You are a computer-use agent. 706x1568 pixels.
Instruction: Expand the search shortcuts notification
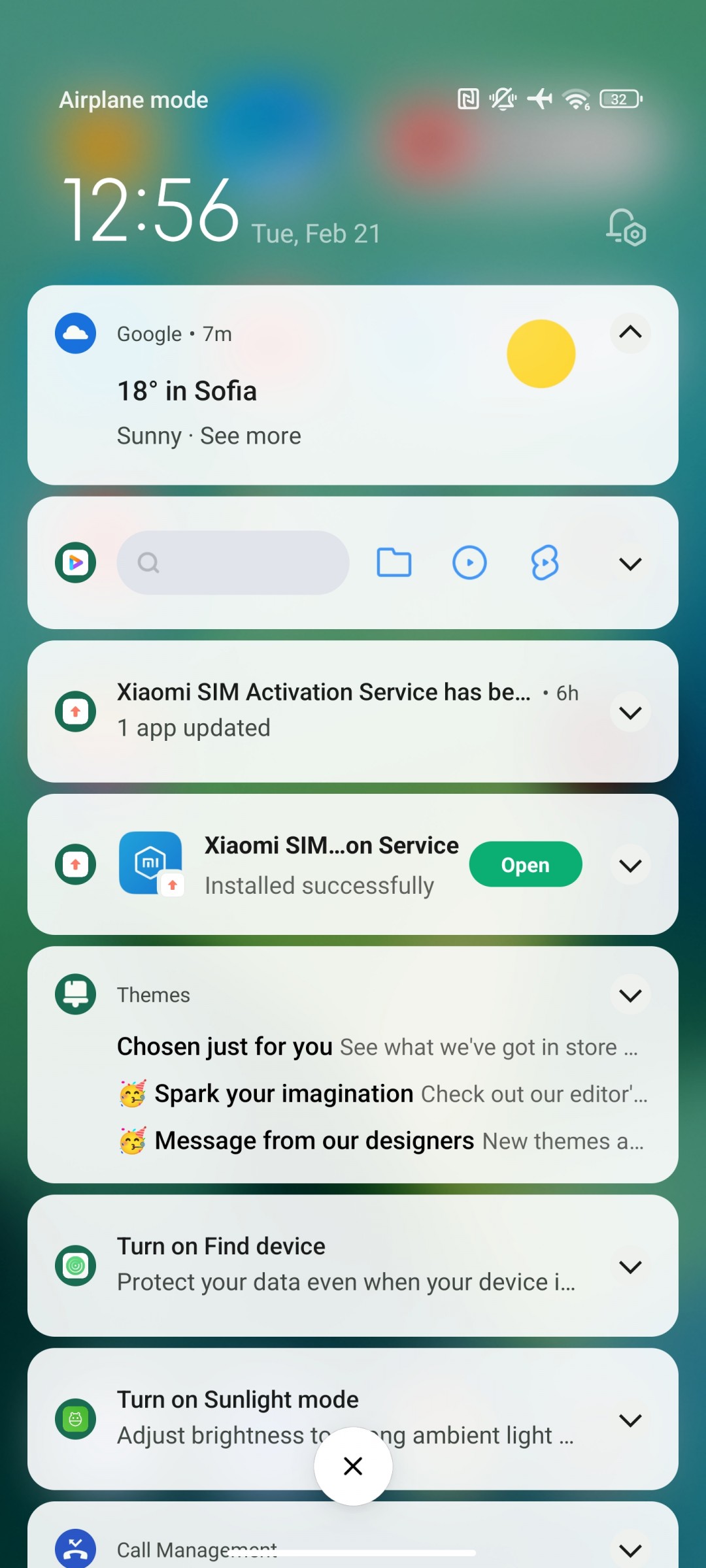pyautogui.click(x=630, y=564)
